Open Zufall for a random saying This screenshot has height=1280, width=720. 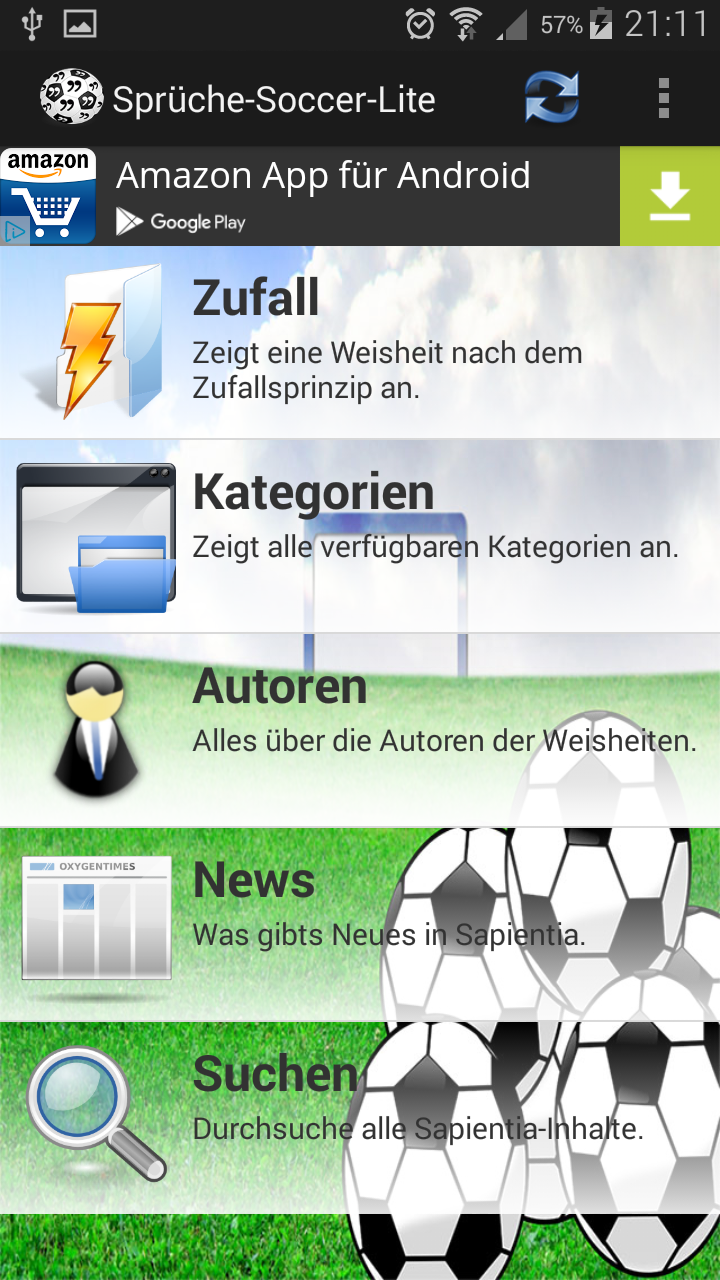[x=360, y=342]
